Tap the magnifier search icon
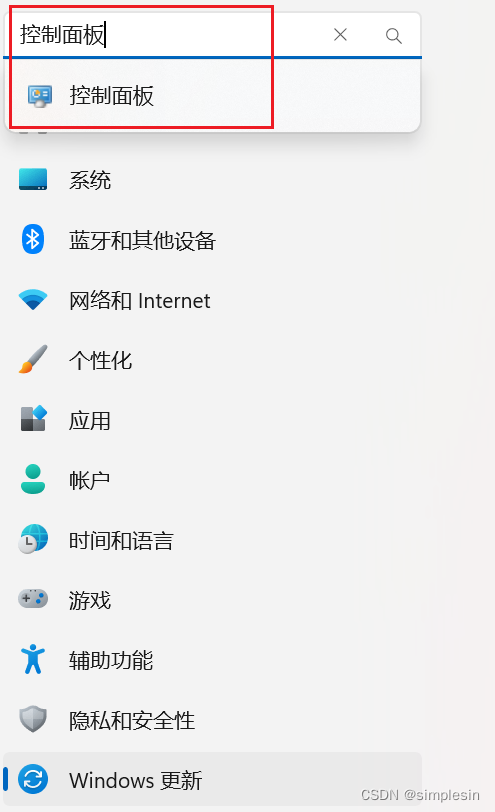495x812 pixels. (x=394, y=35)
